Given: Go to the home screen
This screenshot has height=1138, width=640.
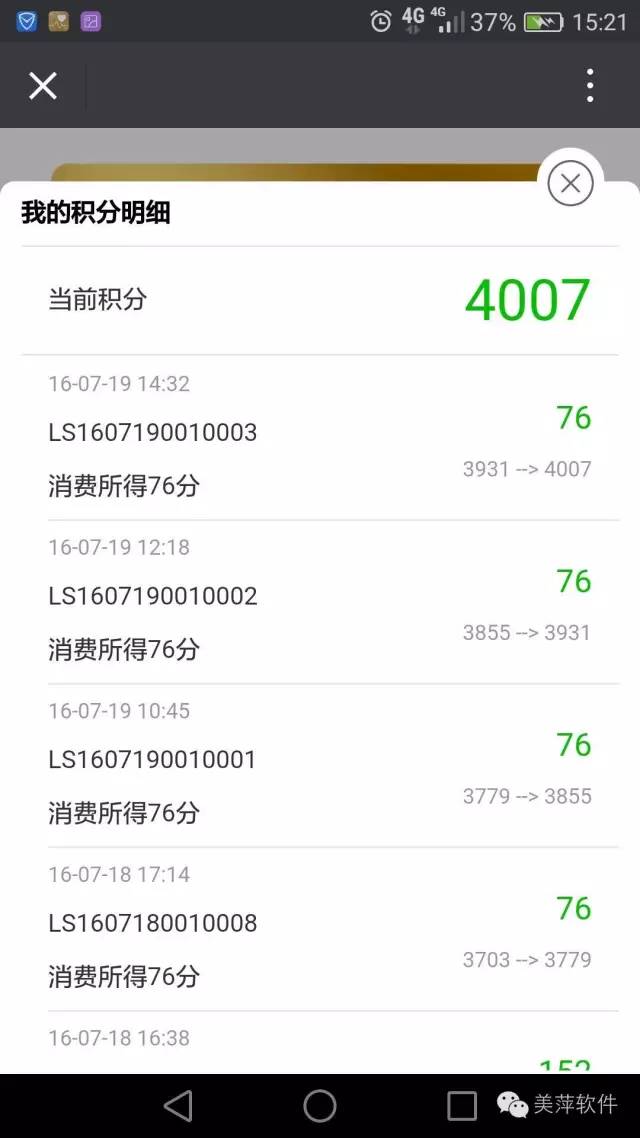Looking at the screenshot, I should [x=320, y=1106].
